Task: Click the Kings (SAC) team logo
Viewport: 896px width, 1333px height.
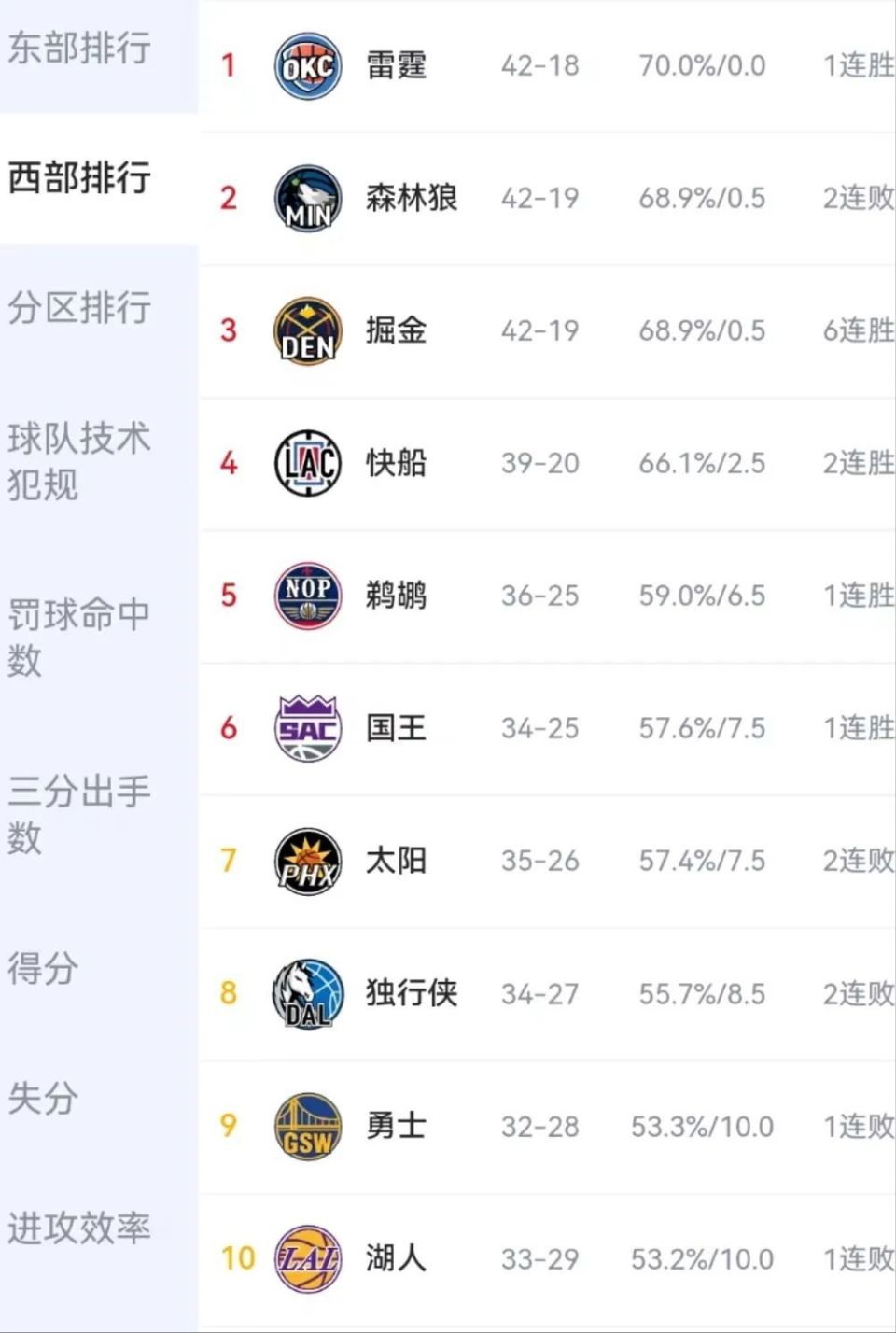Action: click(306, 727)
